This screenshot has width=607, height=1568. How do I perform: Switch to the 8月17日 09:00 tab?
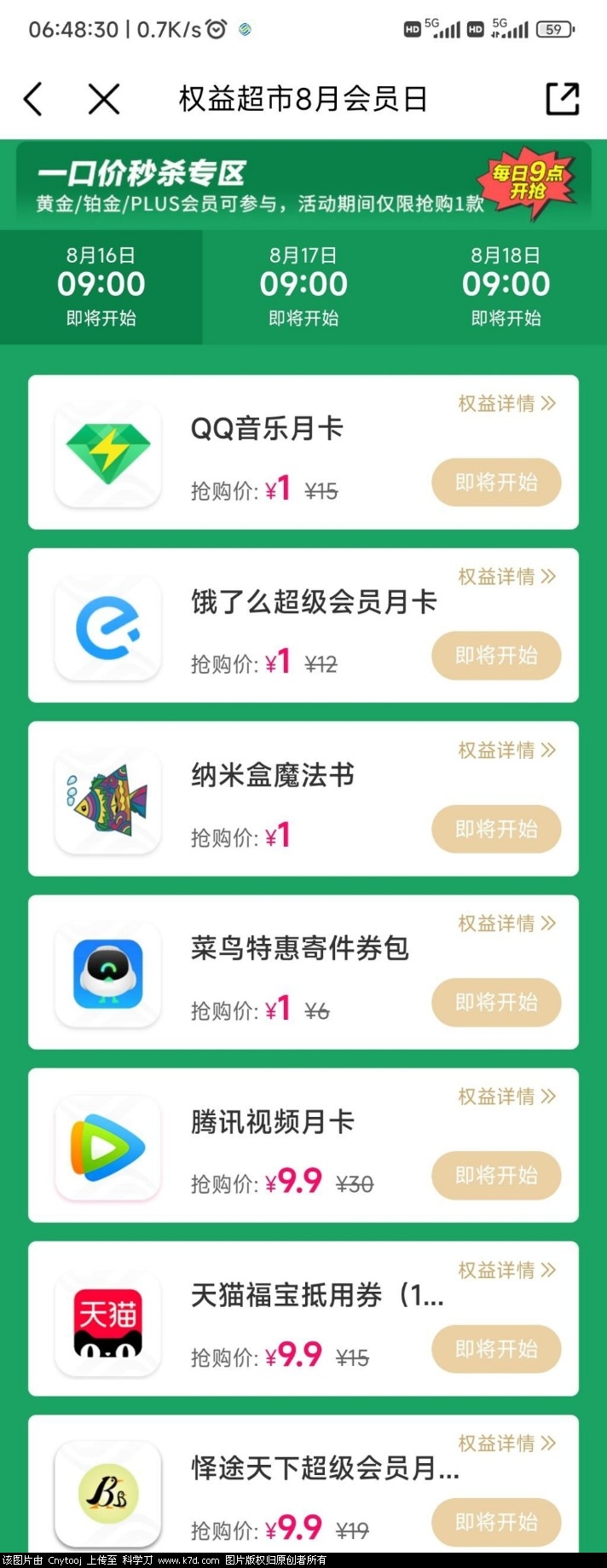pyautogui.click(x=303, y=286)
